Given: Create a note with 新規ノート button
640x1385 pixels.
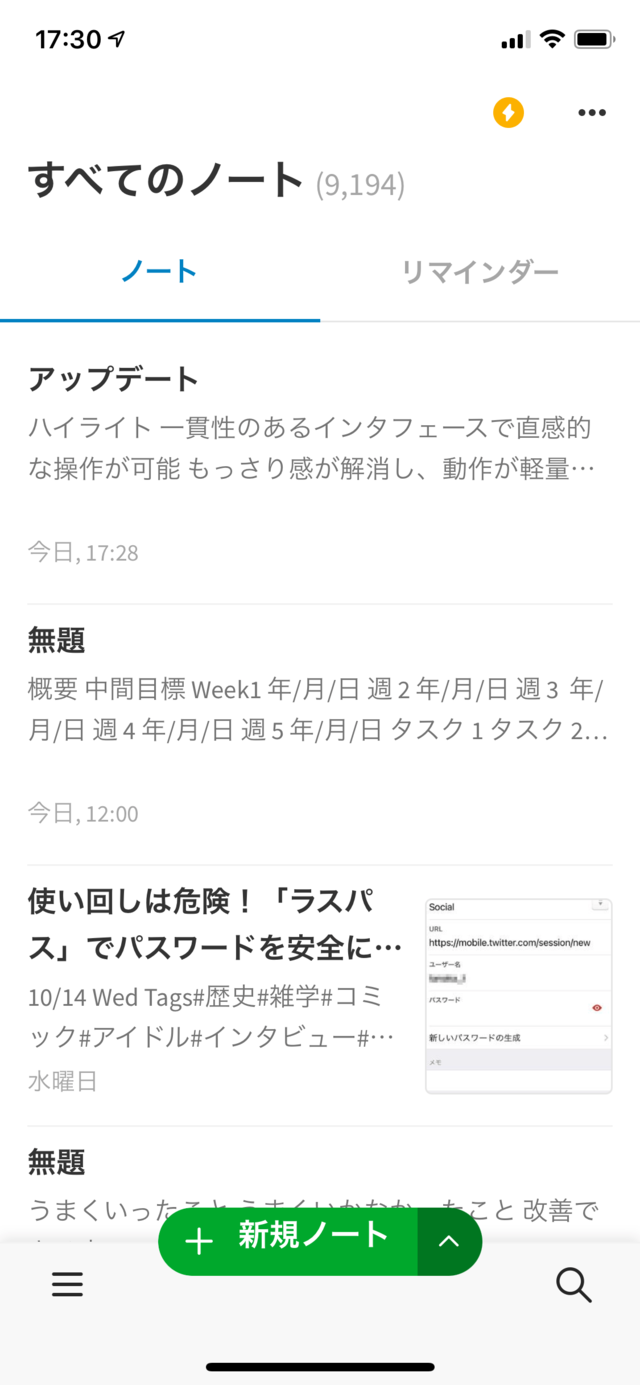Looking at the screenshot, I should click(x=290, y=1240).
